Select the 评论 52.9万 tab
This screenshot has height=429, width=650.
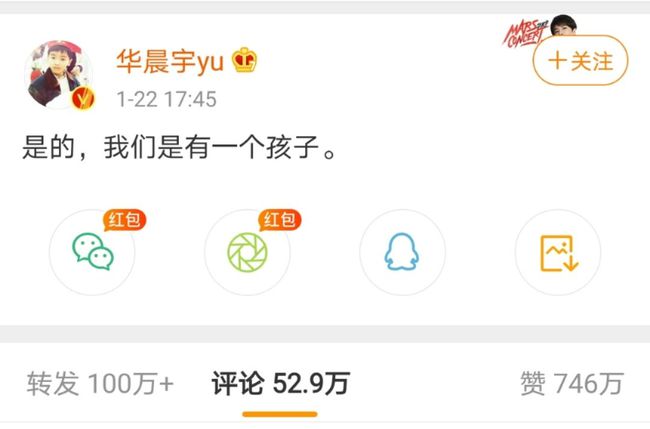(280, 383)
